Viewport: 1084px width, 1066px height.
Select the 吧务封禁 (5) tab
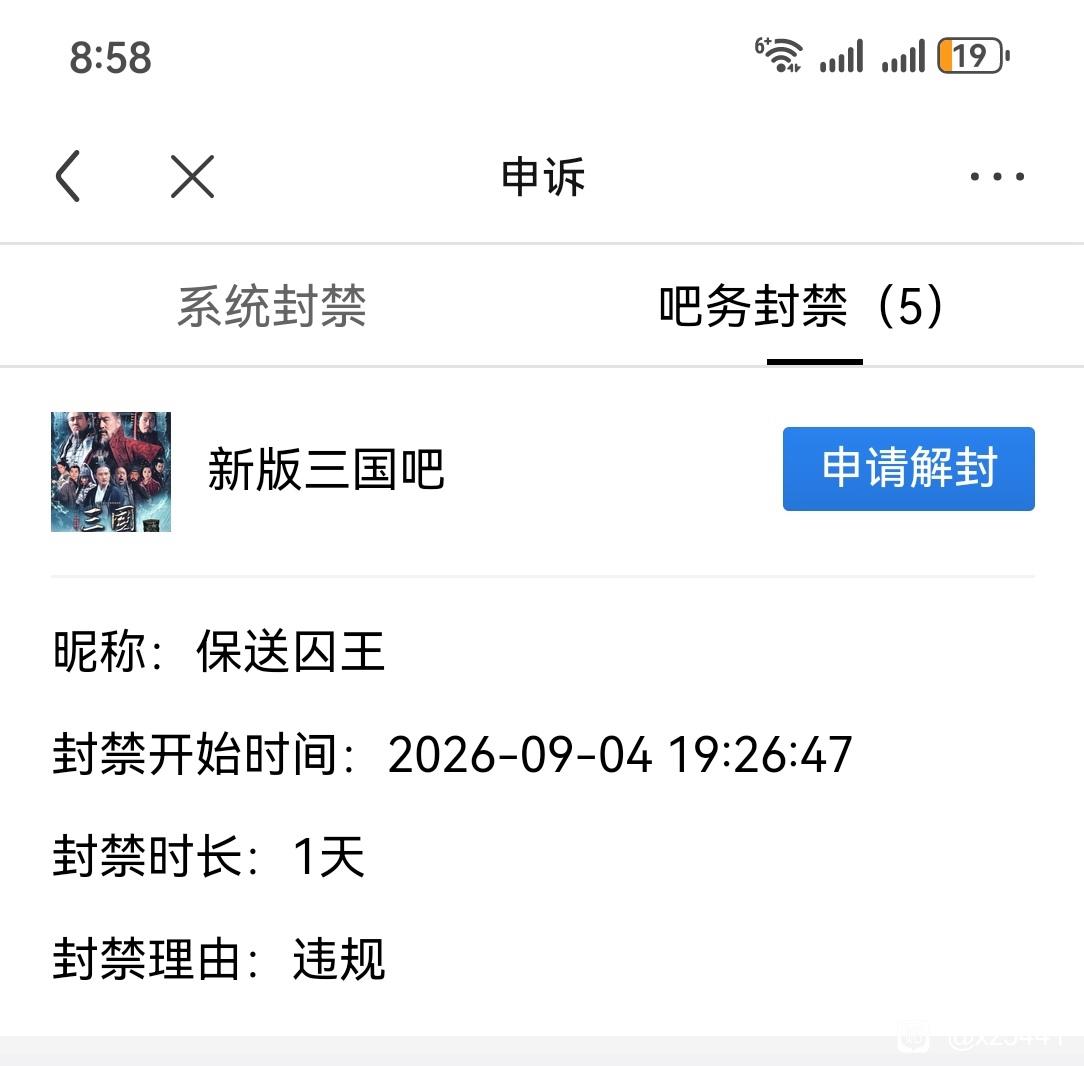[x=801, y=306]
